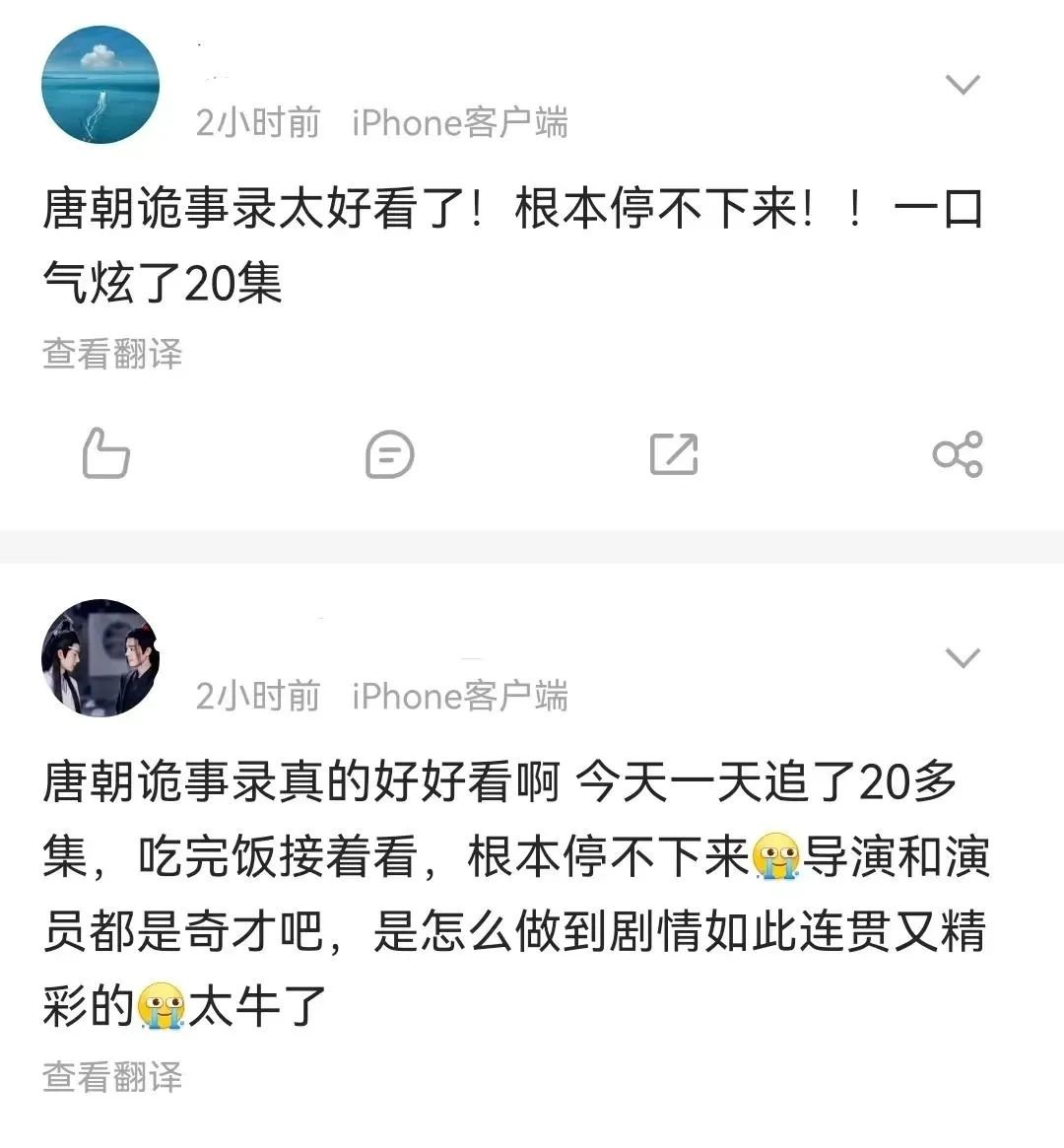Image resolution: width=1064 pixels, height=1148 pixels.
Task: Tap 查看翻译 under the 一口气炫了20集 post
Action: click(x=113, y=354)
